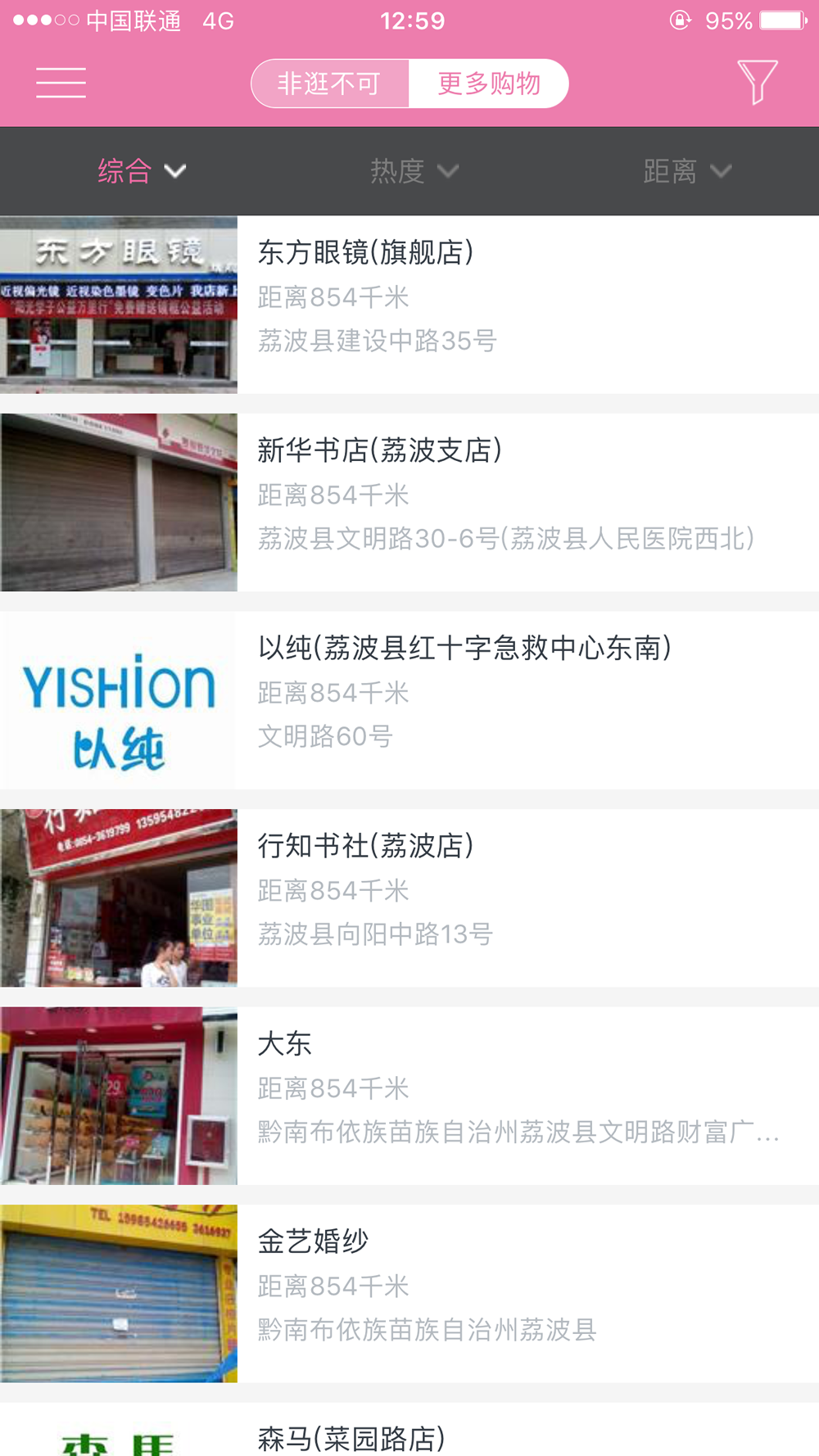Open the hamburger drawer menu
The height and width of the screenshot is (1456, 819).
click(x=61, y=83)
